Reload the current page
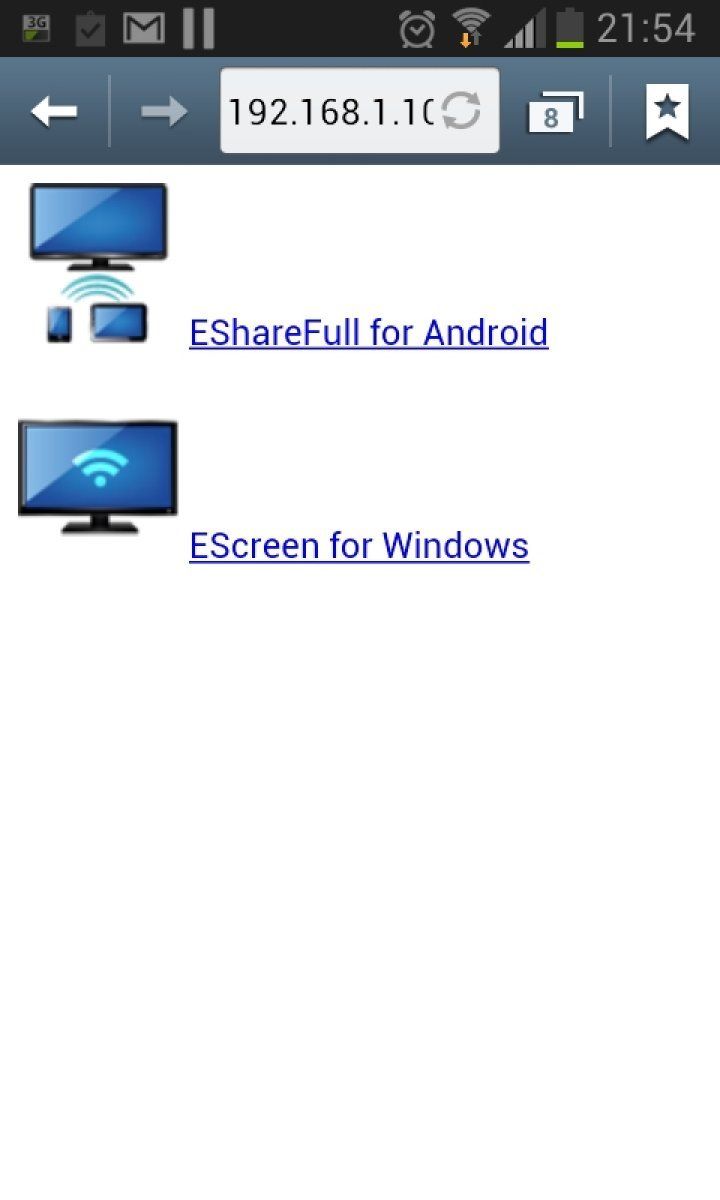 tap(461, 111)
